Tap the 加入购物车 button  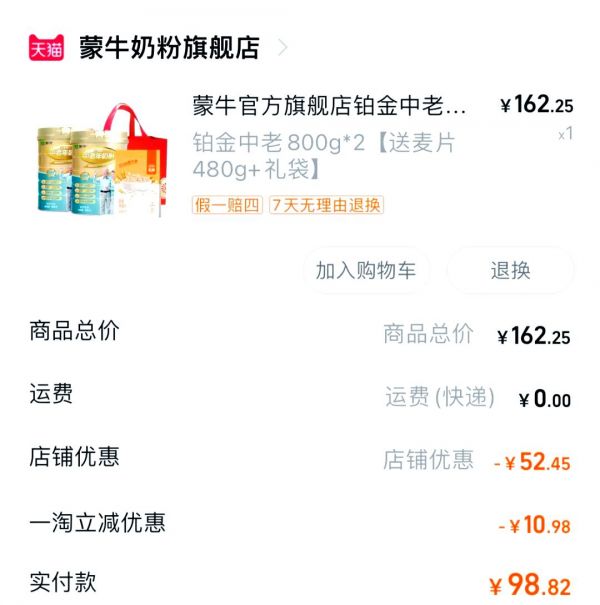(366, 270)
